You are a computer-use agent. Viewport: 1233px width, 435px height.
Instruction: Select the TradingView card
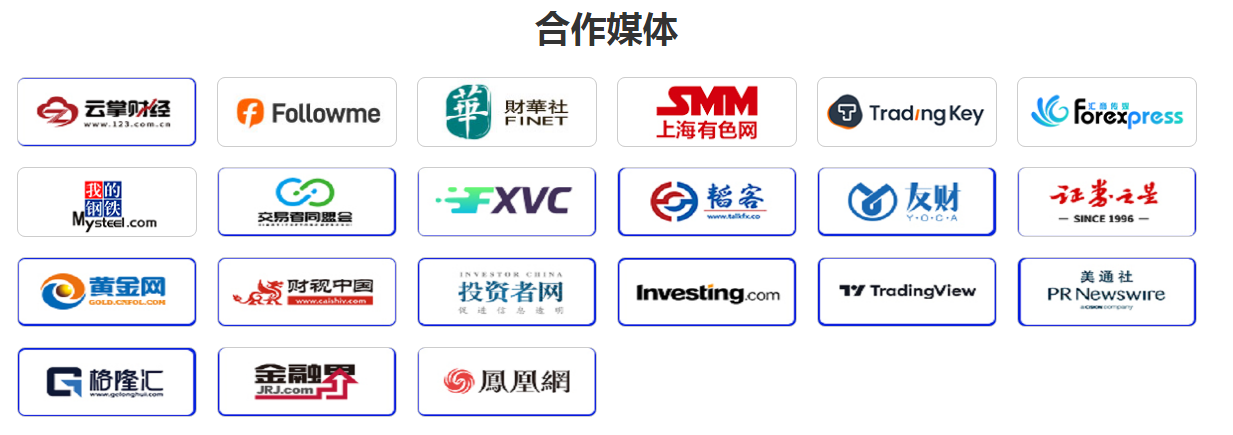coord(907,292)
